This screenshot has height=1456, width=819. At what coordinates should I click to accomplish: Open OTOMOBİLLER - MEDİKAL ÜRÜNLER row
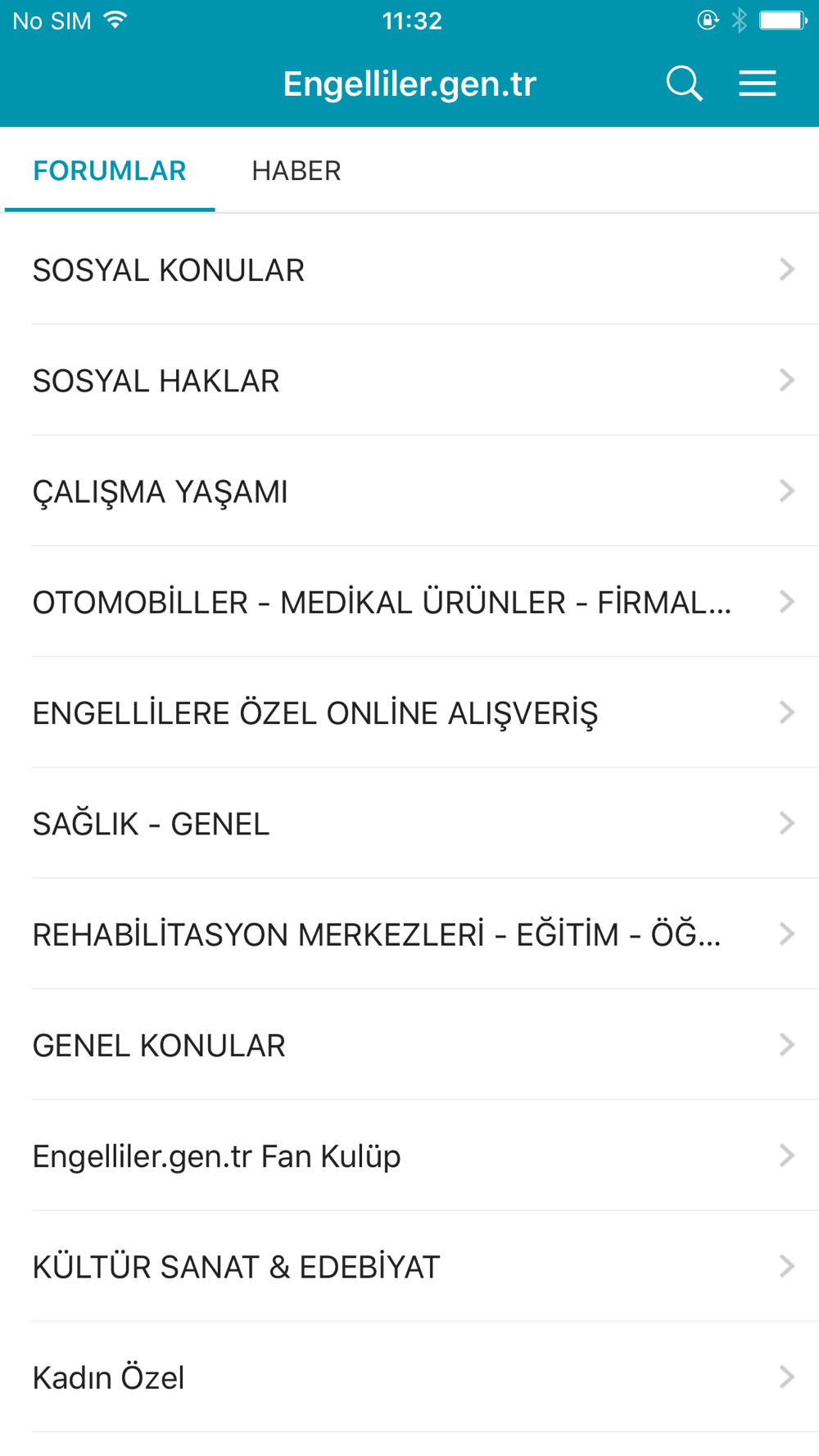click(409, 602)
